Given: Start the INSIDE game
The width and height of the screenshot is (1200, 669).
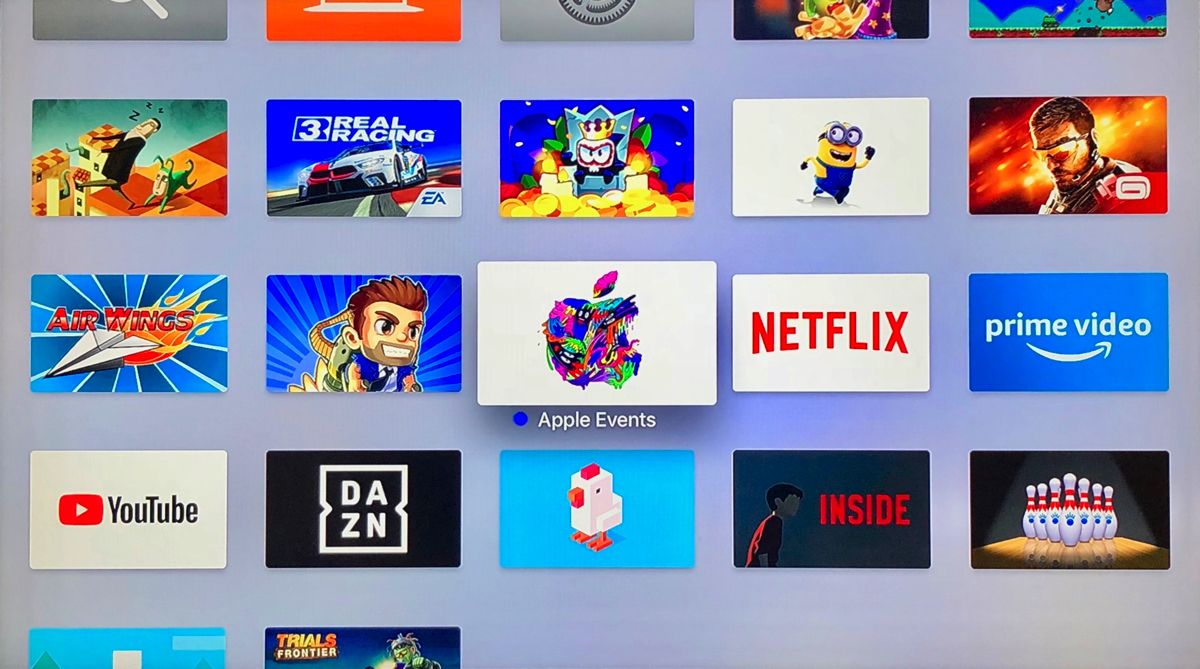Looking at the screenshot, I should click(x=831, y=509).
